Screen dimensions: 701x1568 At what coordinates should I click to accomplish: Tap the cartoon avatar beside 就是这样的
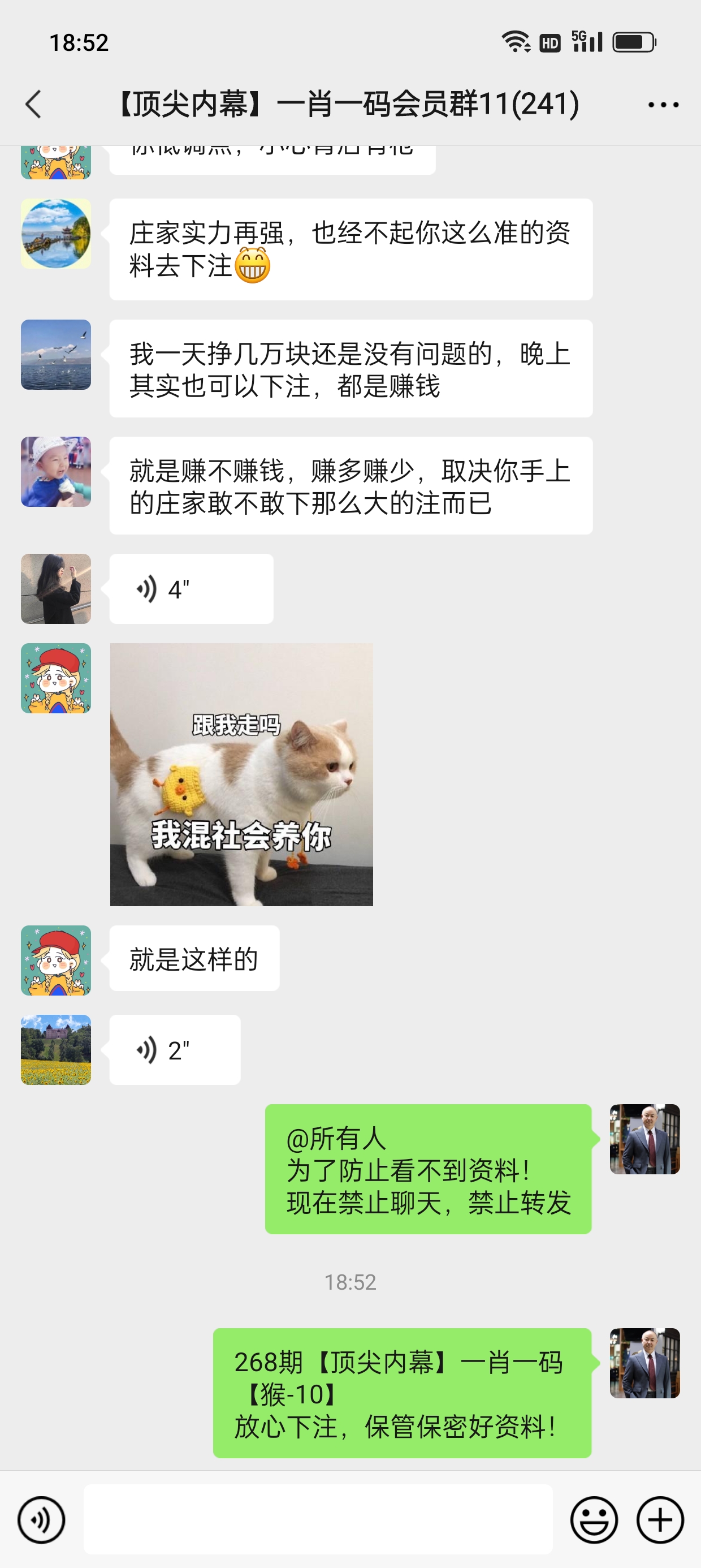pos(56,960)
